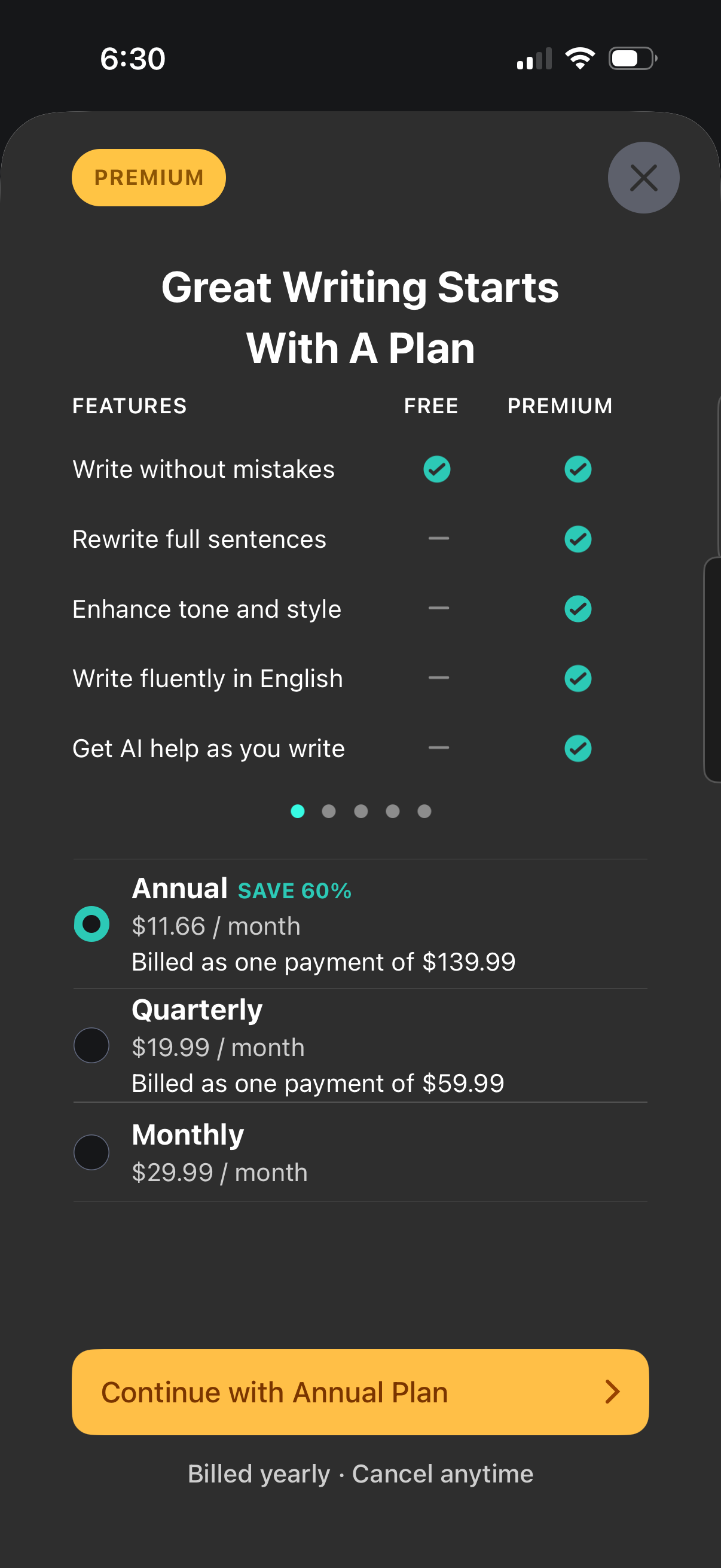721x1568 pixels.
Task: Click the Continue with Annual Plan button
Action: 360,1392
